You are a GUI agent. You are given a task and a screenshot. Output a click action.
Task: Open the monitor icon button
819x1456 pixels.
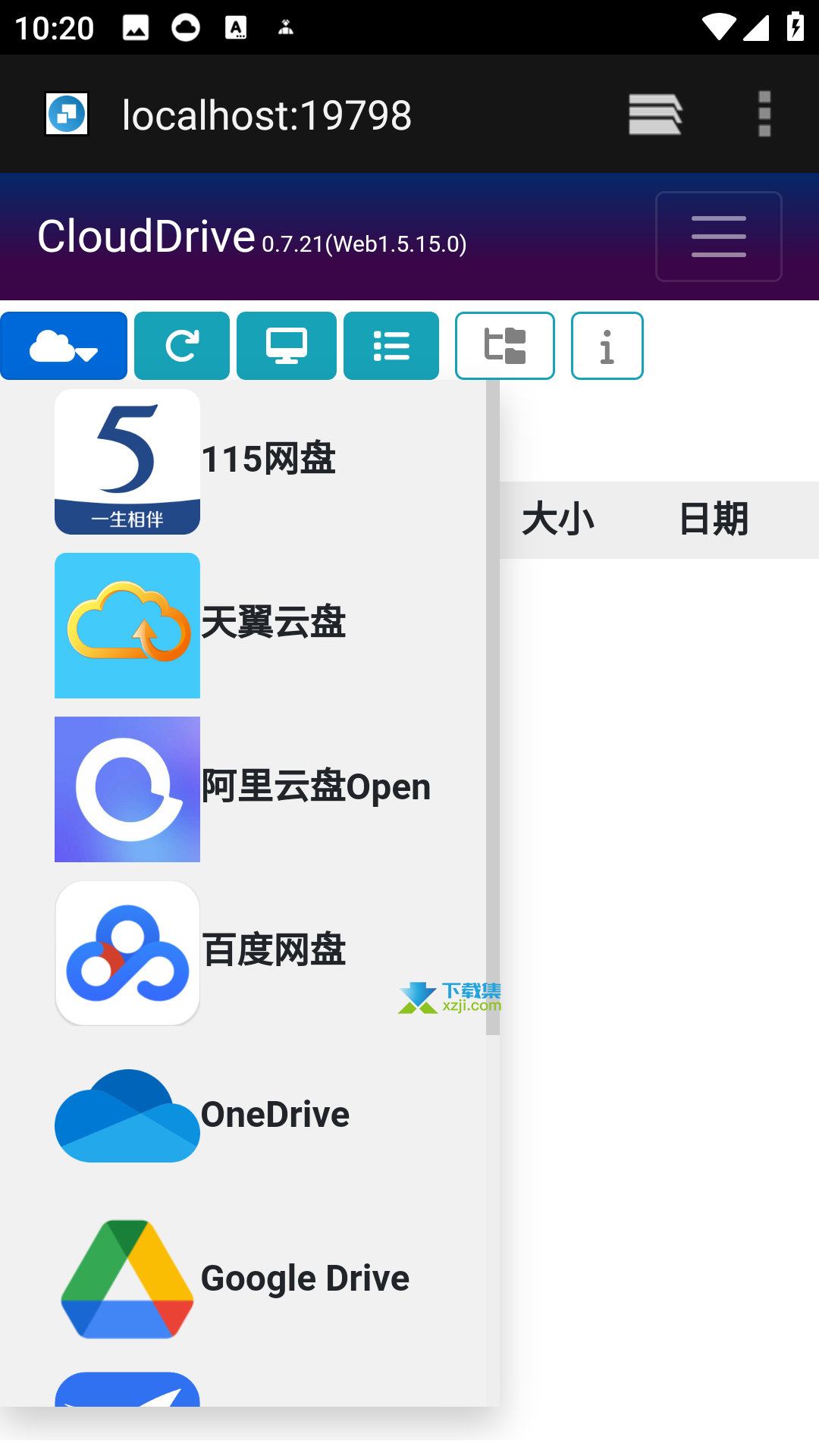[287, 346]
